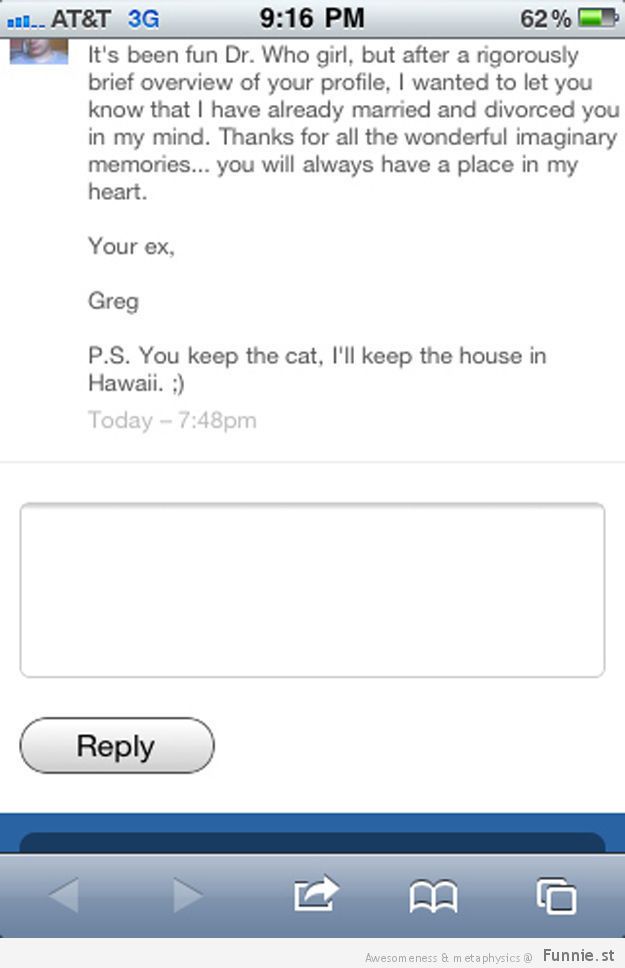This screenshot has height=968, width=625.
Task: Open the sender's profile picture
Action: (x=39, y=51)
